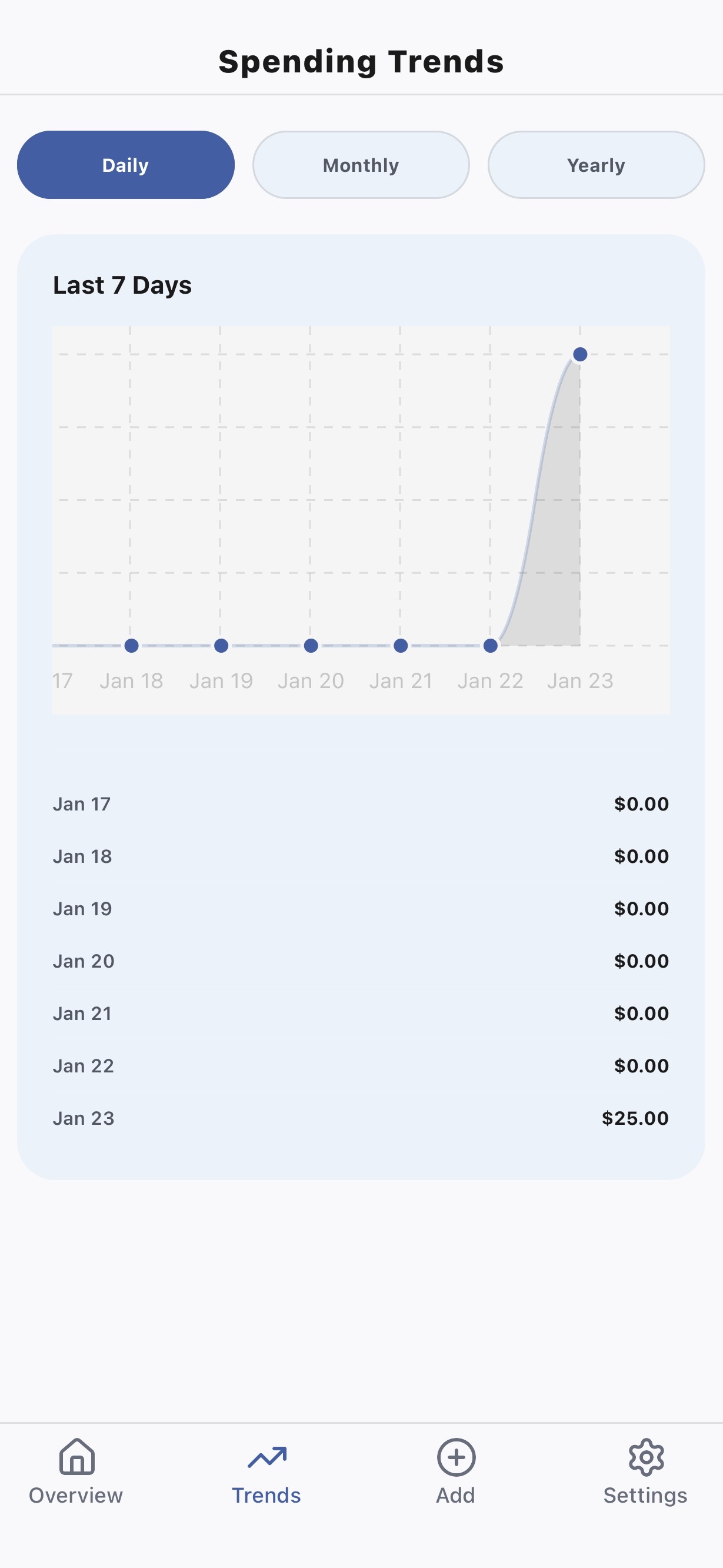Click the Jan 20 data point on chart
This screenshot has width=723, height=1568.
[311, 646]
